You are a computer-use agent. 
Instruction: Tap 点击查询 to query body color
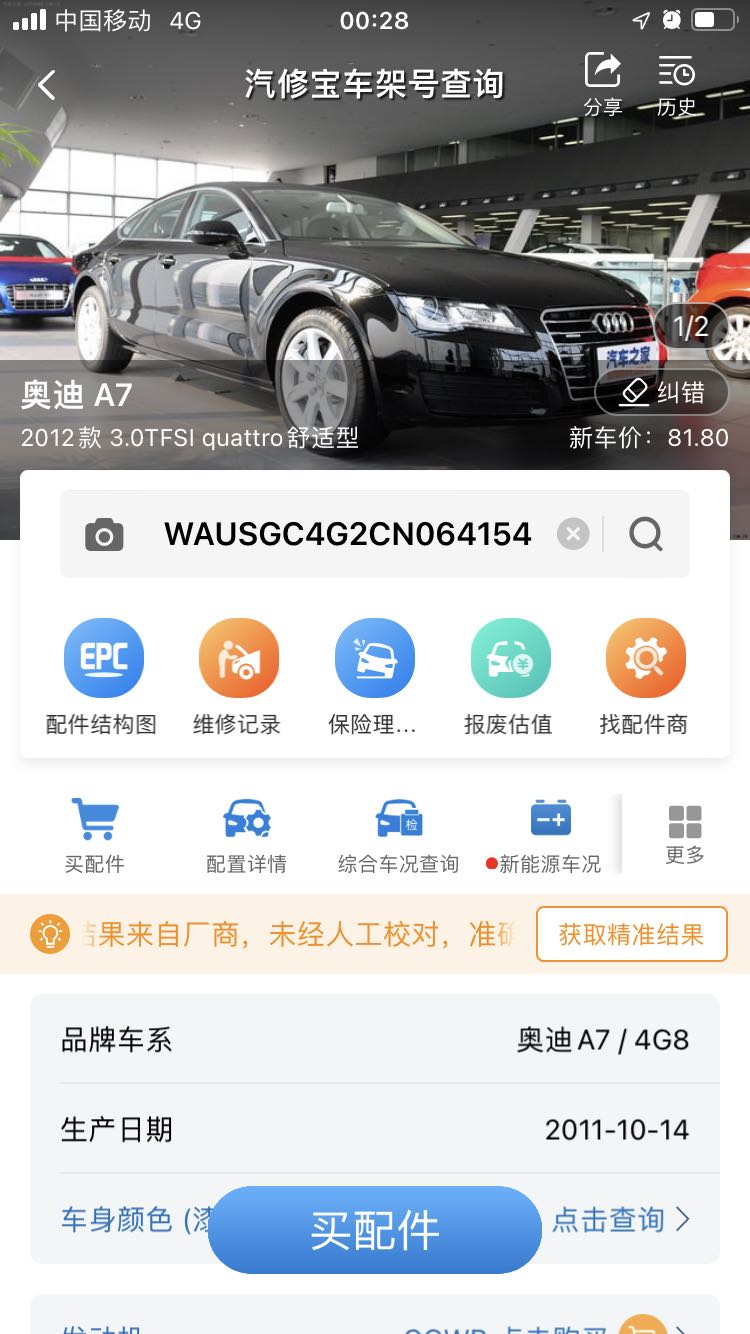620,1219
